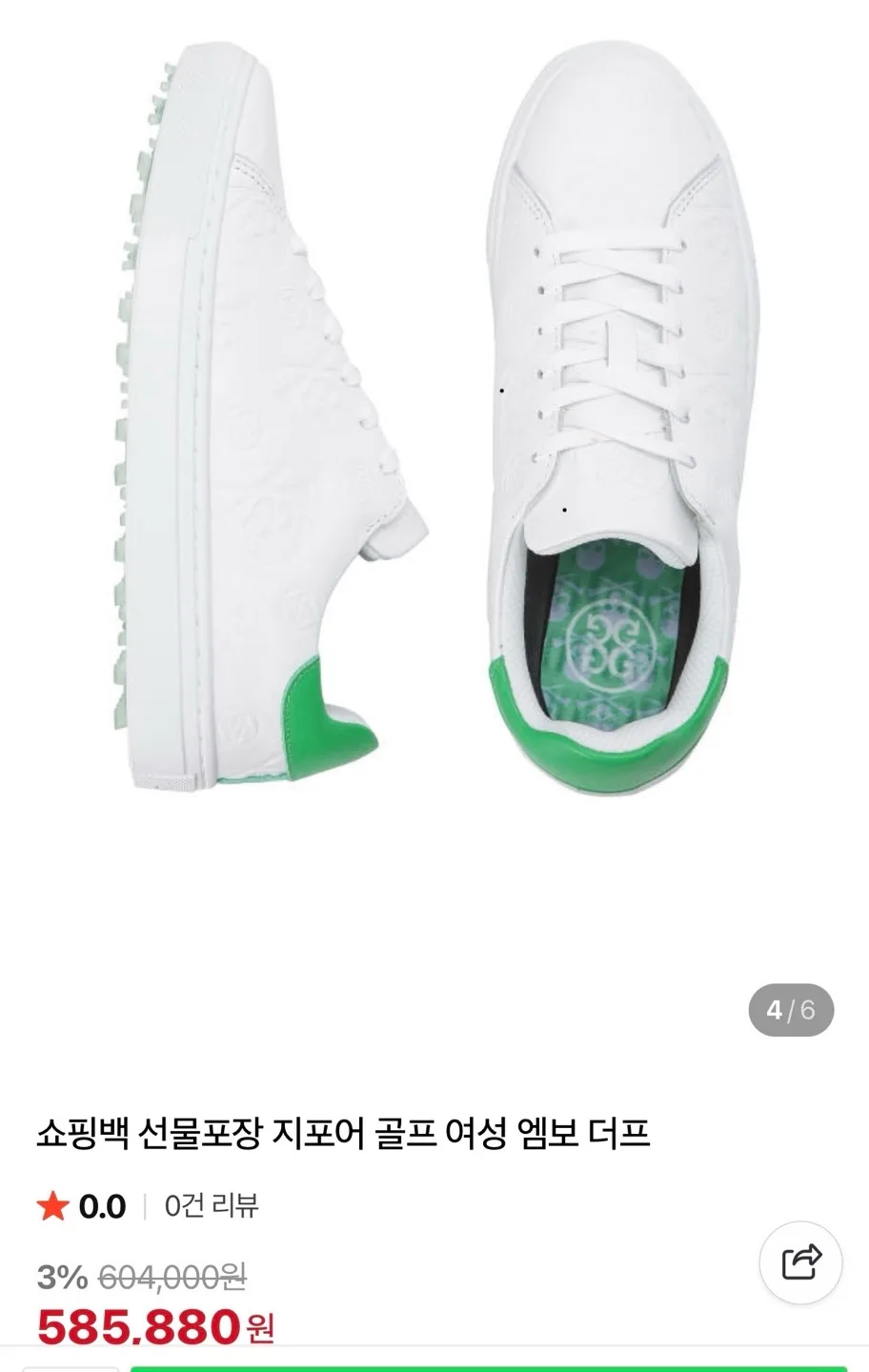Open the 0건 리뷰 reviews section
The width and height of the screenshot is (869, 1372).
coord(211,1206)
